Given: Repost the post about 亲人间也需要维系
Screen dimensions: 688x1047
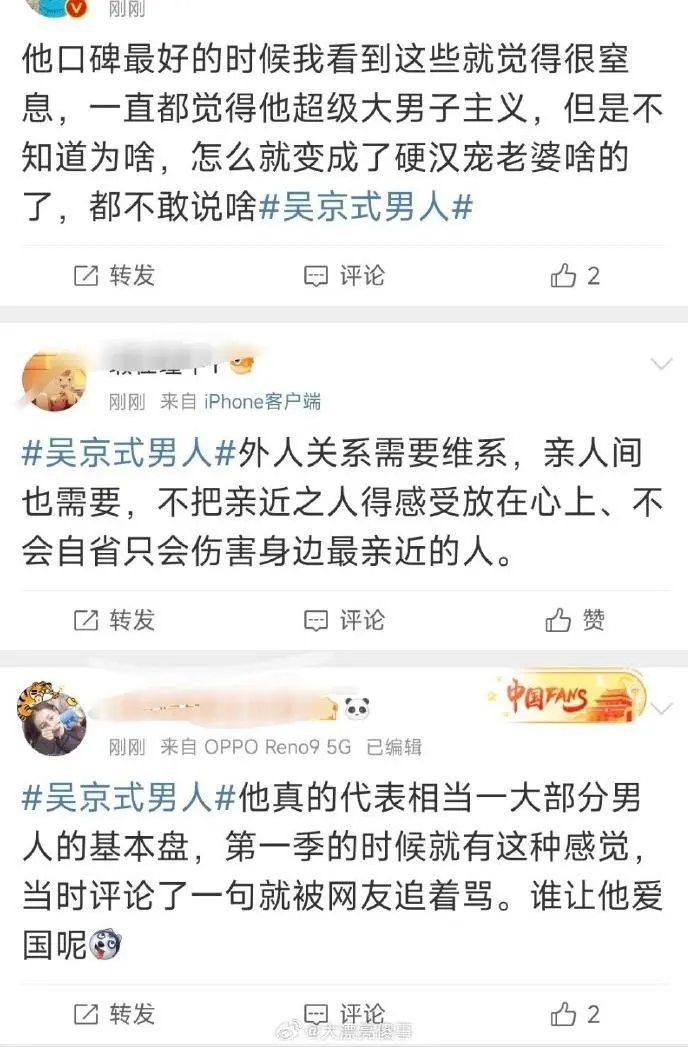Looking at the screenshot, I should click(x=115, y=620).
